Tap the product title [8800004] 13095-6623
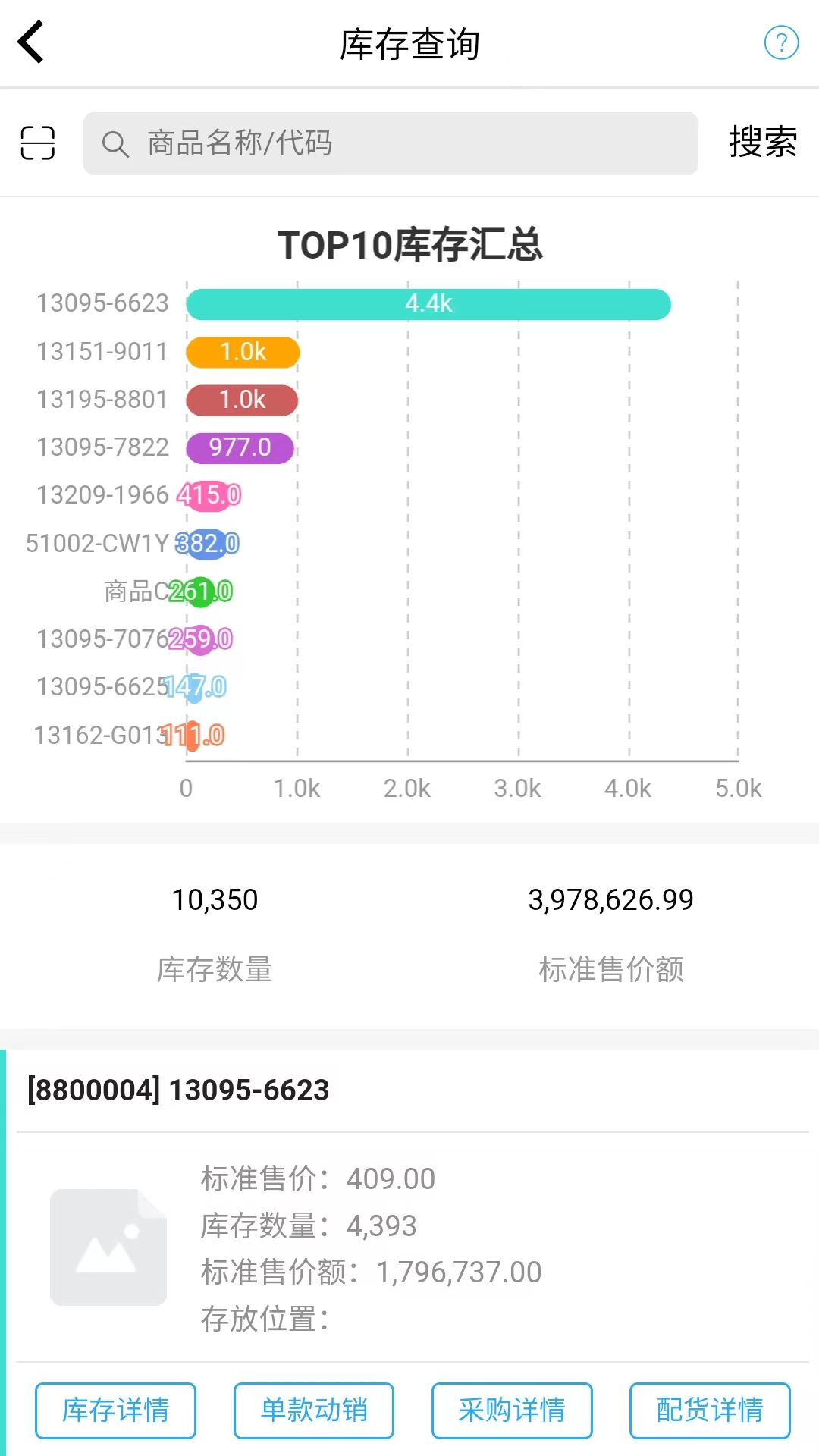 (176, 1090)
